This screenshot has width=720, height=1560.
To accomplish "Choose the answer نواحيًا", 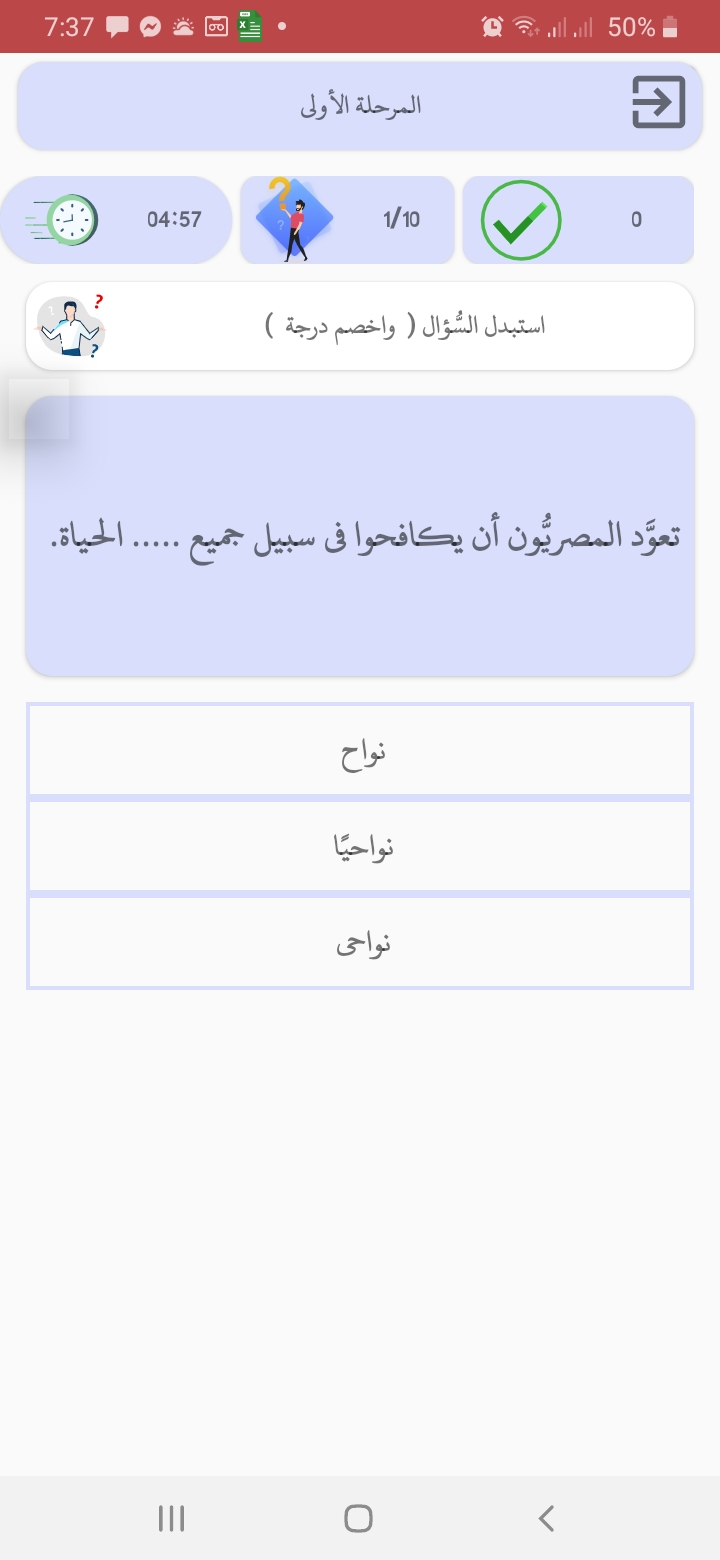I will tap(360, 846).
